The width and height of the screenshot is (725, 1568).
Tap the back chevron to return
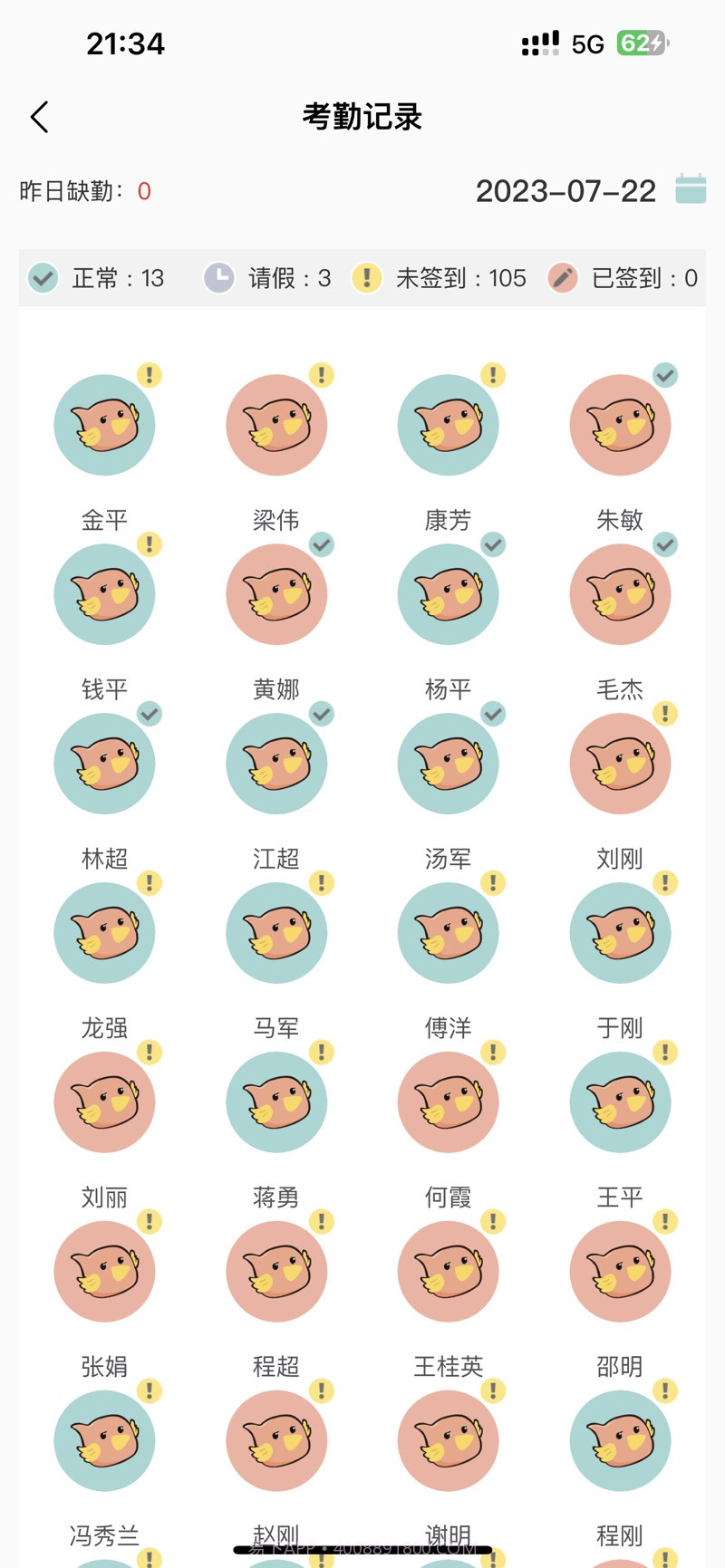tap(38, 117)
